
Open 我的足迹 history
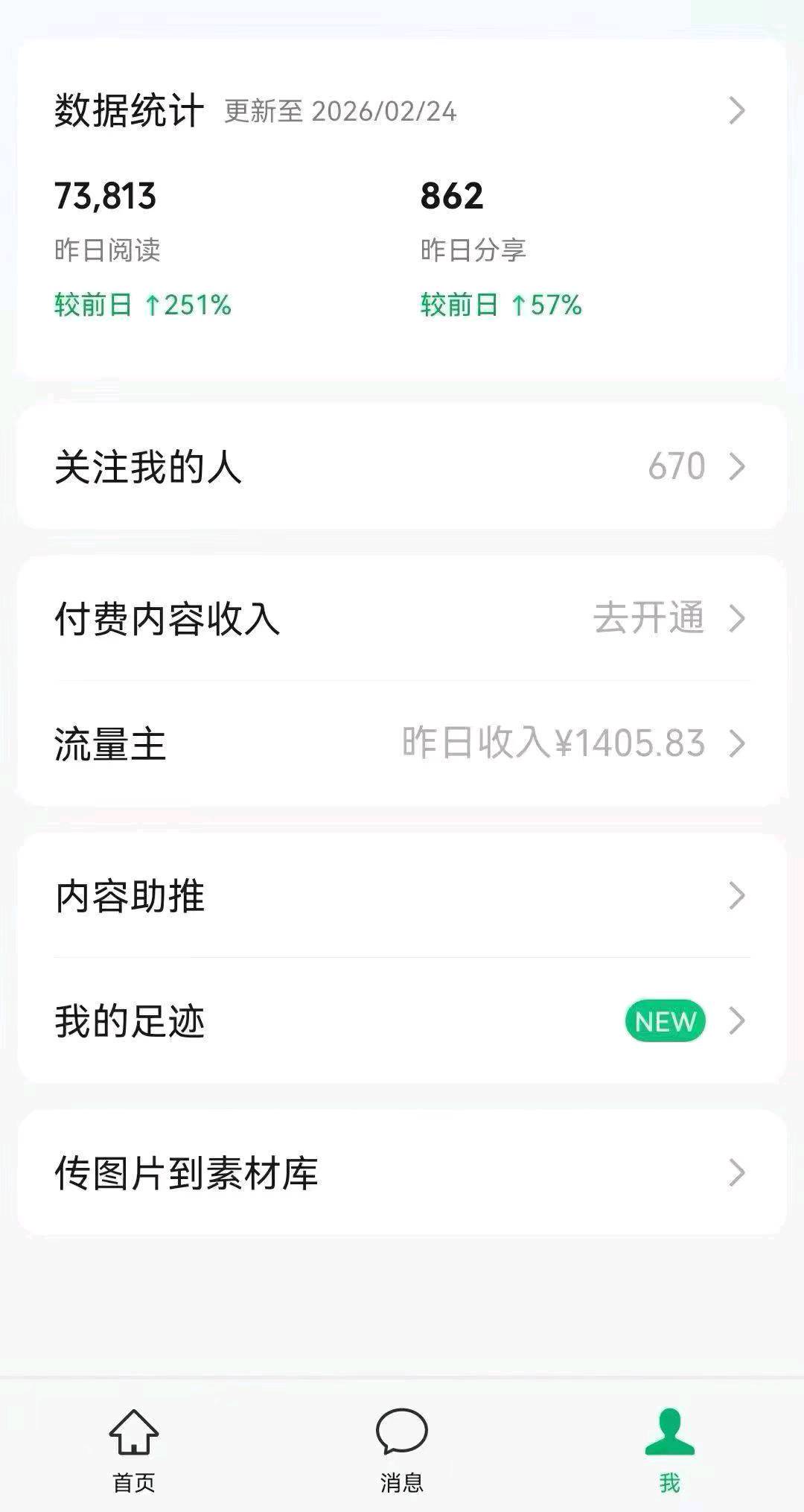[402, 1021]
